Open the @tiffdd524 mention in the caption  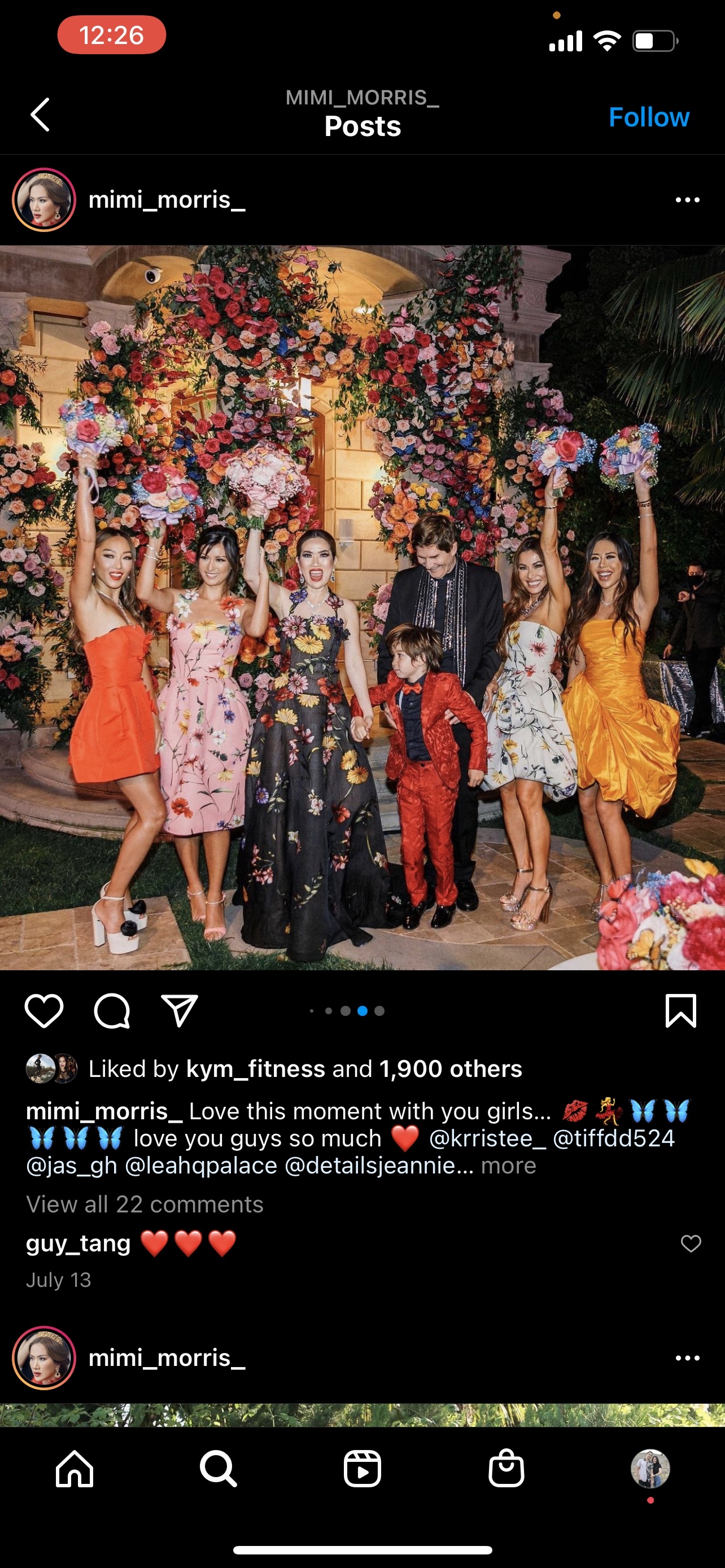click(x=614, y=1138)
